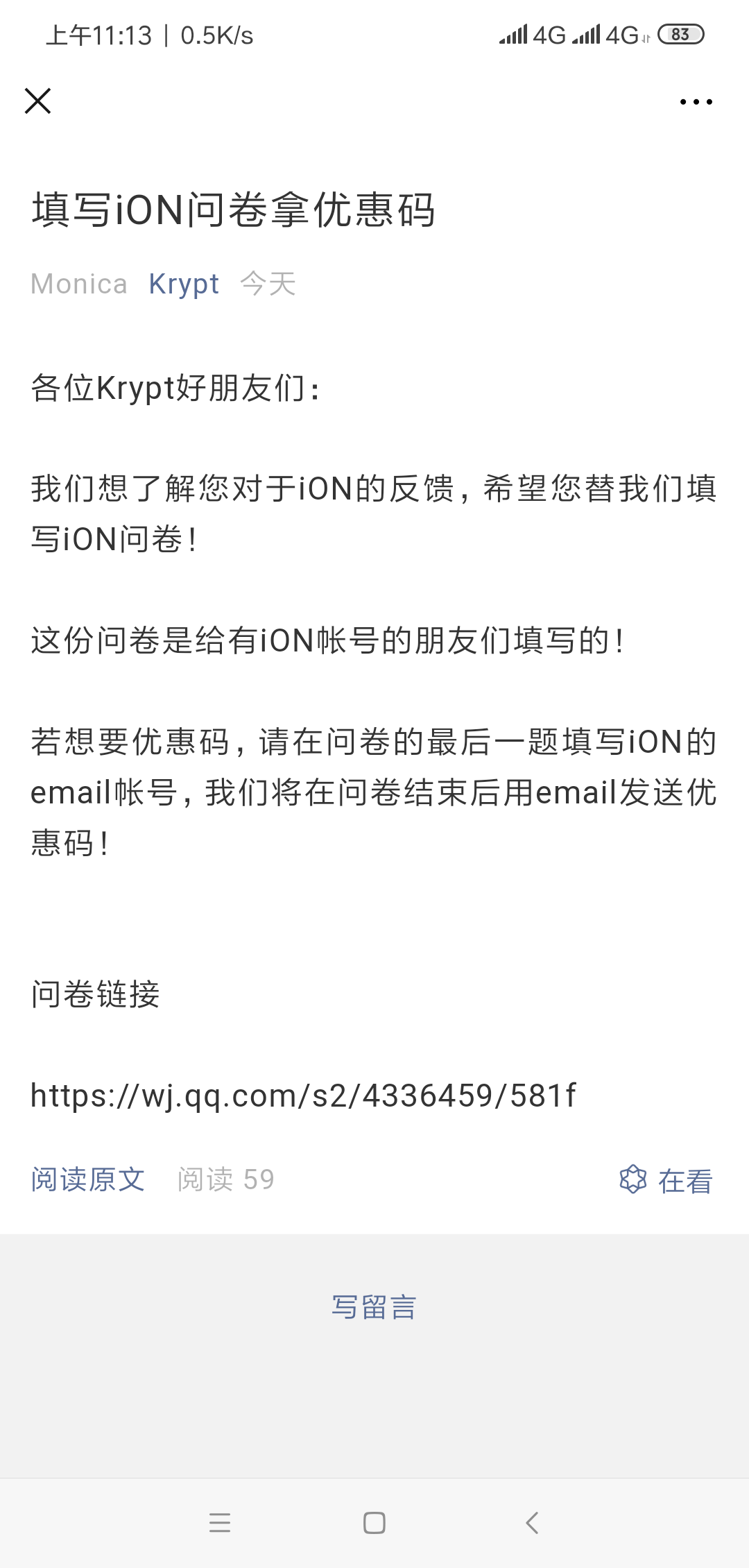Screen dimensions: 749x1568
Task: Open the 阅读原文 original article link
Action: point(88,1179)
